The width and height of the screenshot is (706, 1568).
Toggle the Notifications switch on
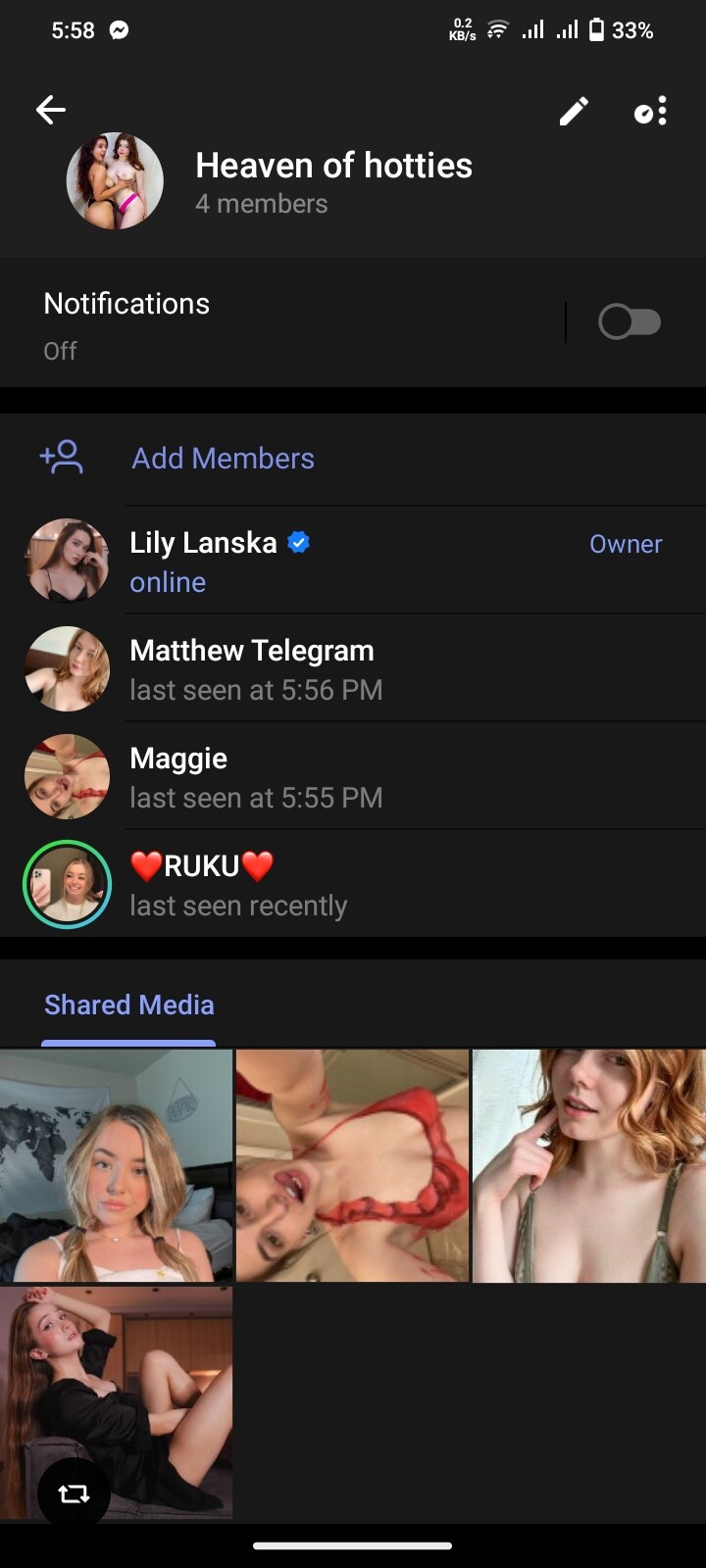point(630,321)
